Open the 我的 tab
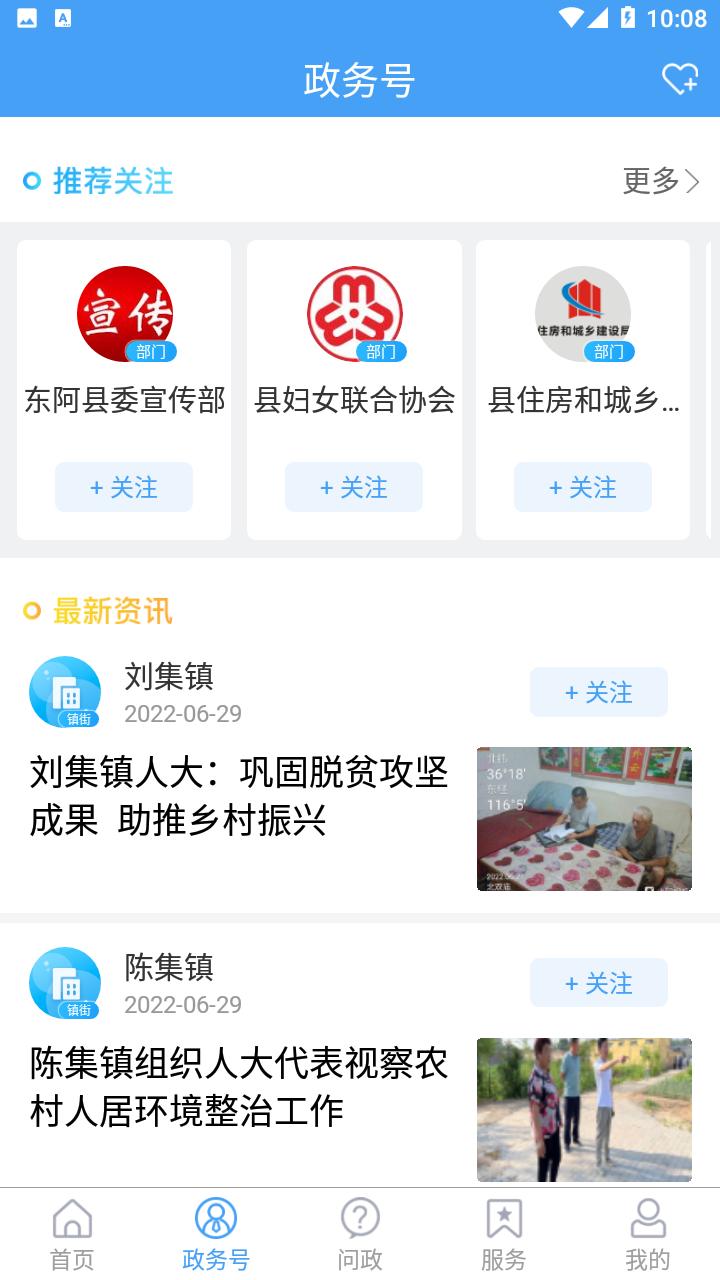This screenshot has height=1280, width=720. [648, 1235]
